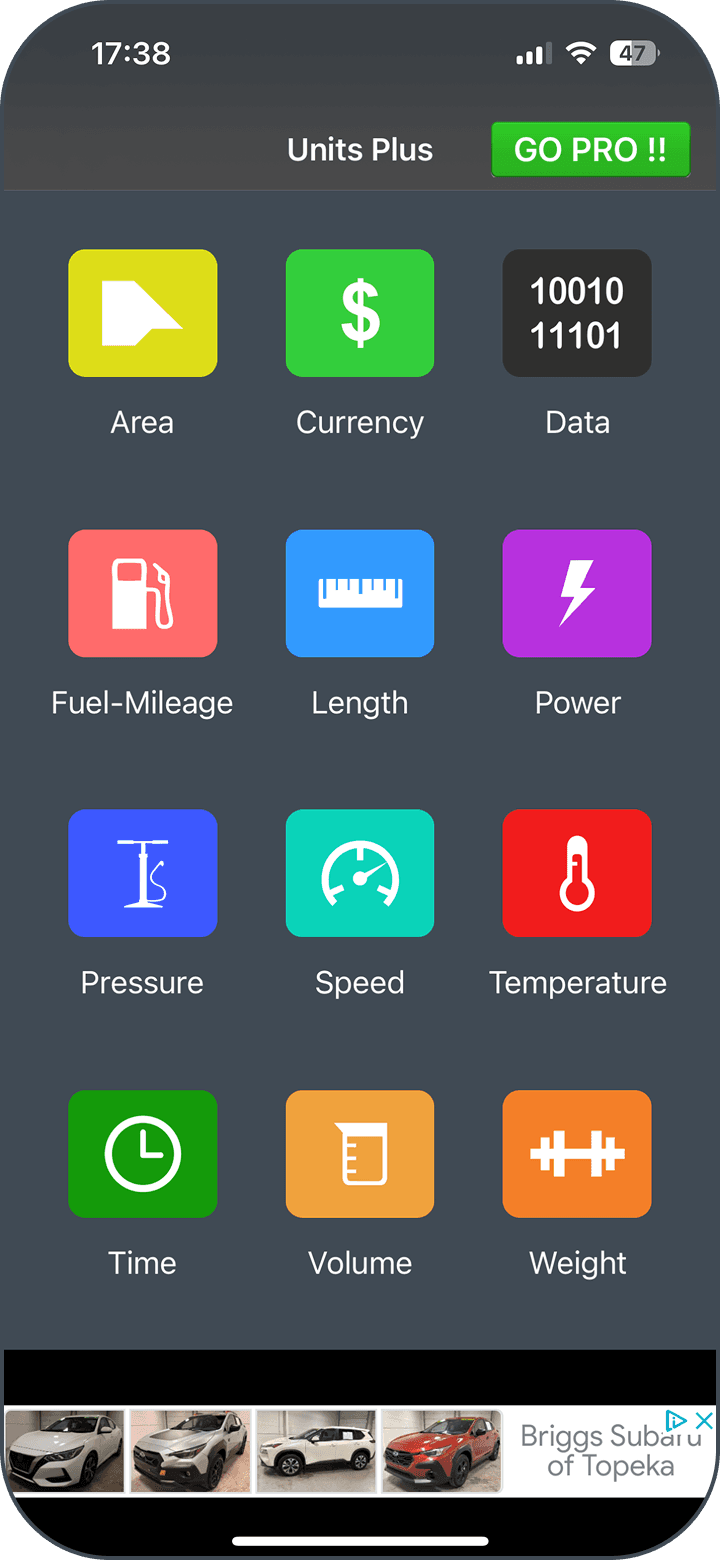This screenshot has width=720, height=1560.
Task: Select the Pressure category
Action: (x=142, y=874)
